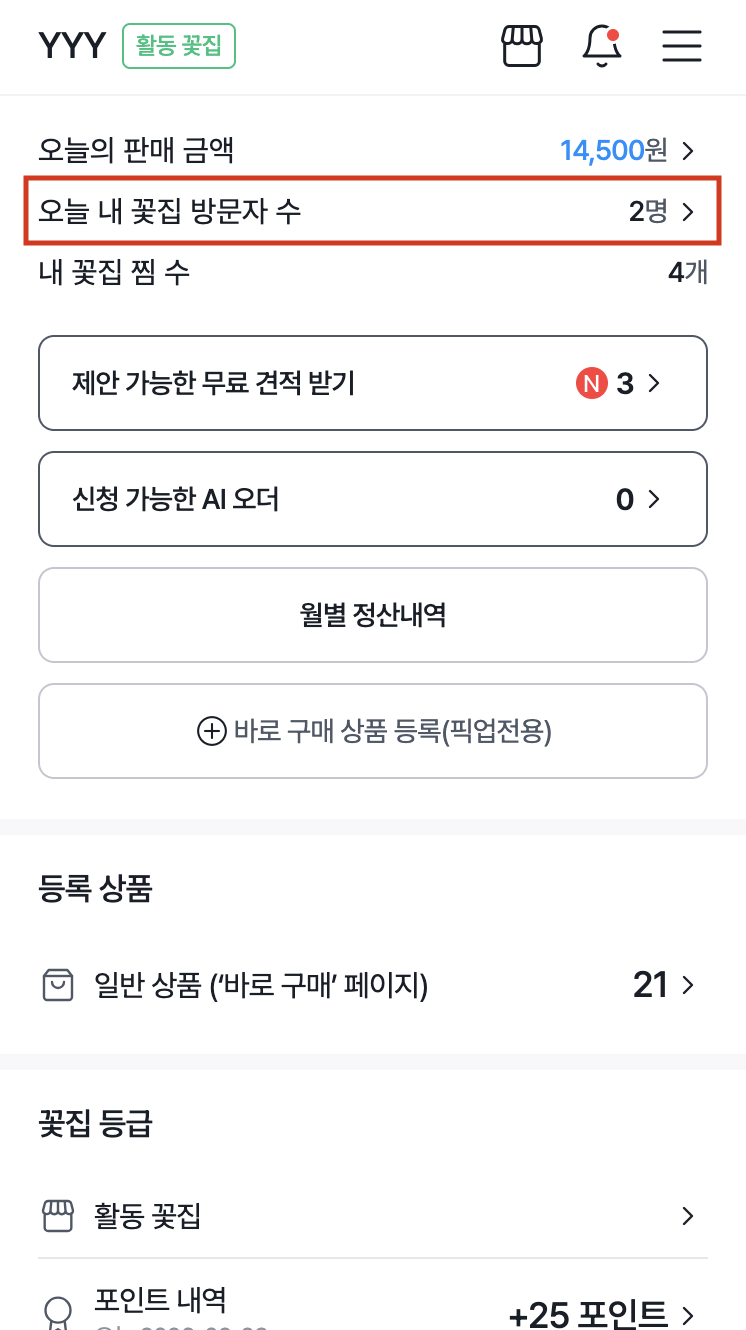Open 신청 가능한 AI 오더

coord(372,499)
